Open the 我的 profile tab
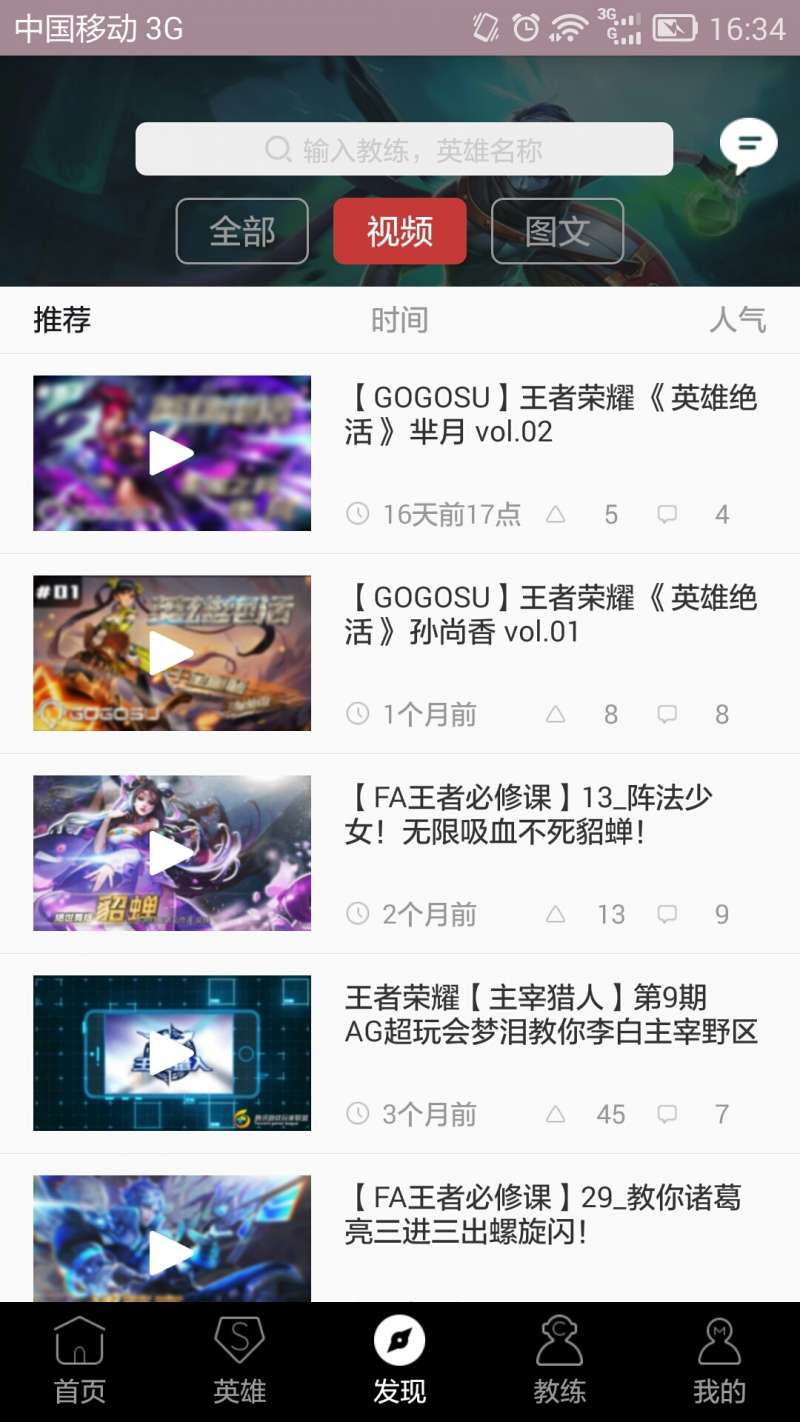Image resolution: width=800 pixels, height=1422 pixels. [x=720, y=1362]
